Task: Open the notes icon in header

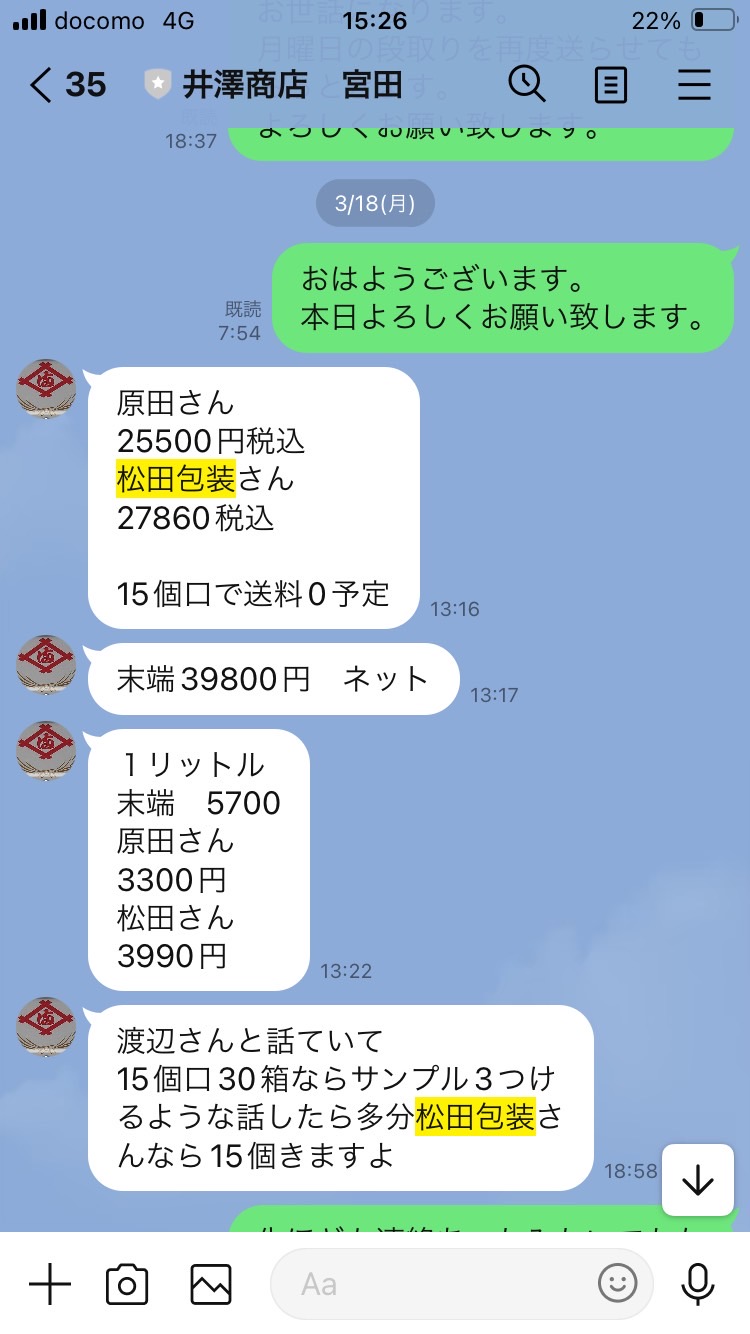Action: pyautogui.click(x=610, y=85)
